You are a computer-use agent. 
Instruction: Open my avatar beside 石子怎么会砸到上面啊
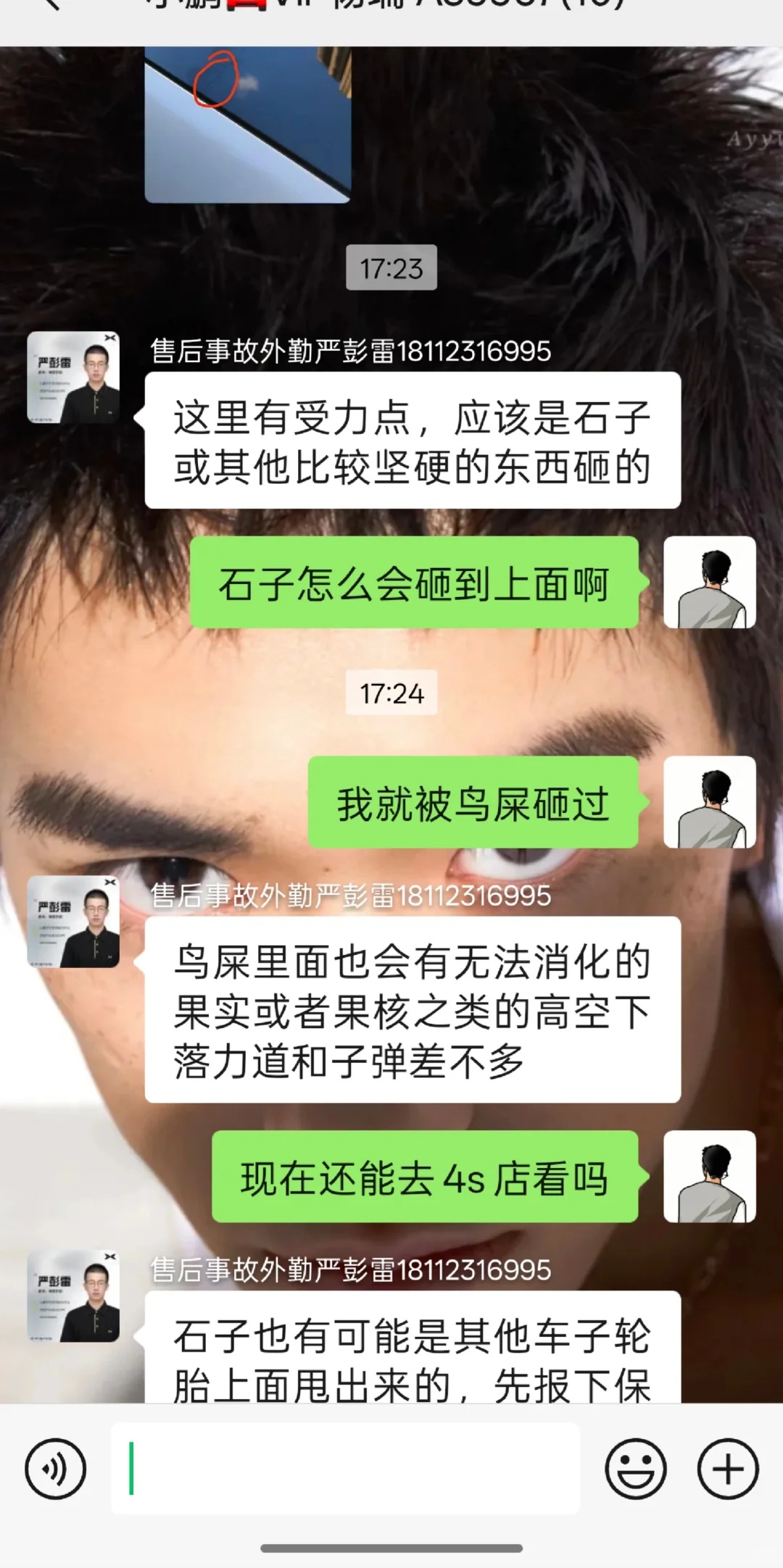[710, 582]
